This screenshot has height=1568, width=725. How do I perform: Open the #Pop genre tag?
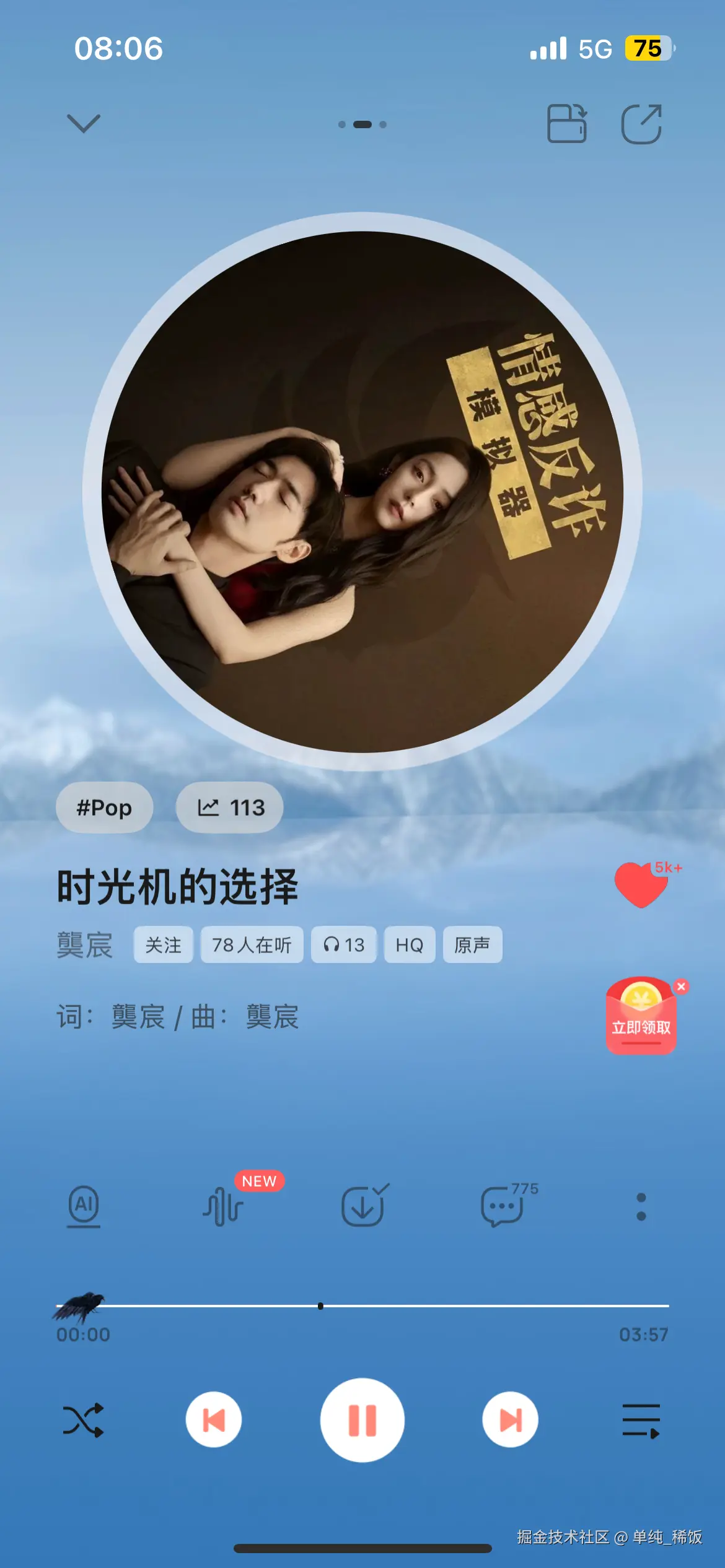[x=103, y=808]
